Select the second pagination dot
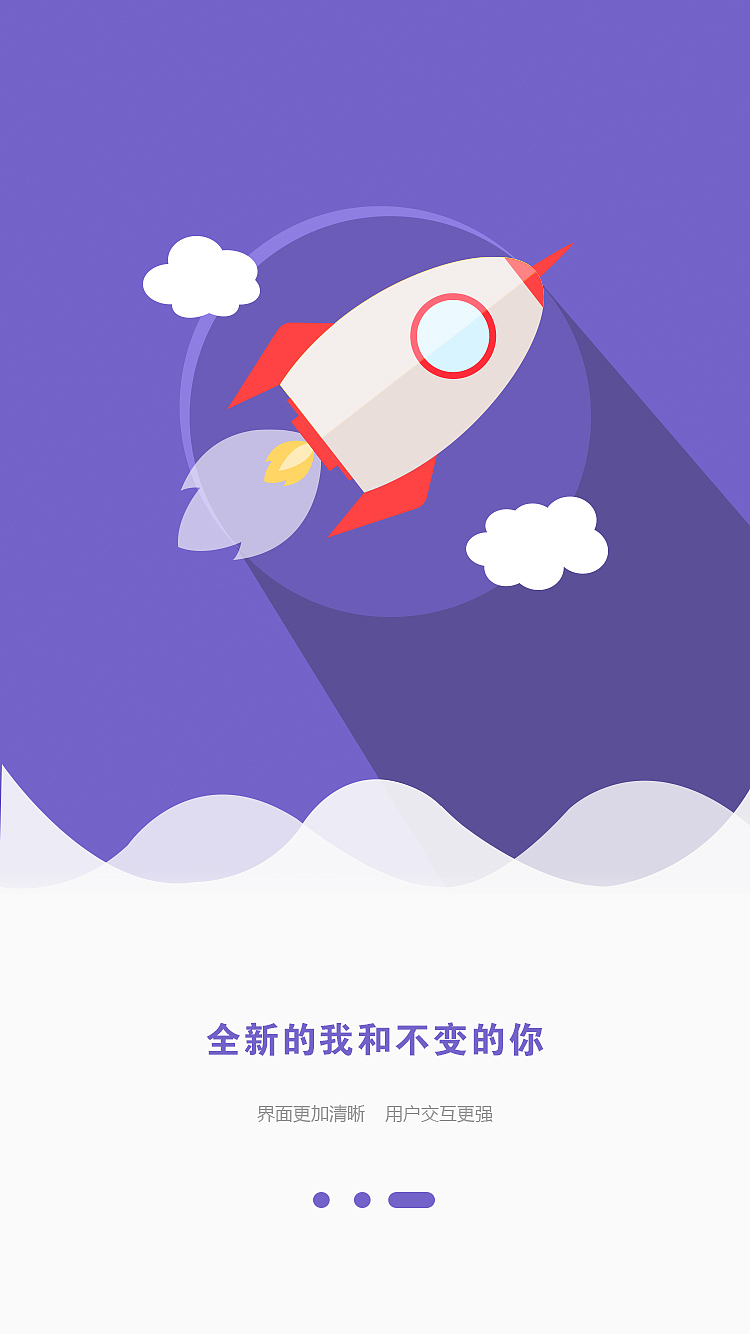Viewport: 750px width, 1334px height. click(362, 1199)
